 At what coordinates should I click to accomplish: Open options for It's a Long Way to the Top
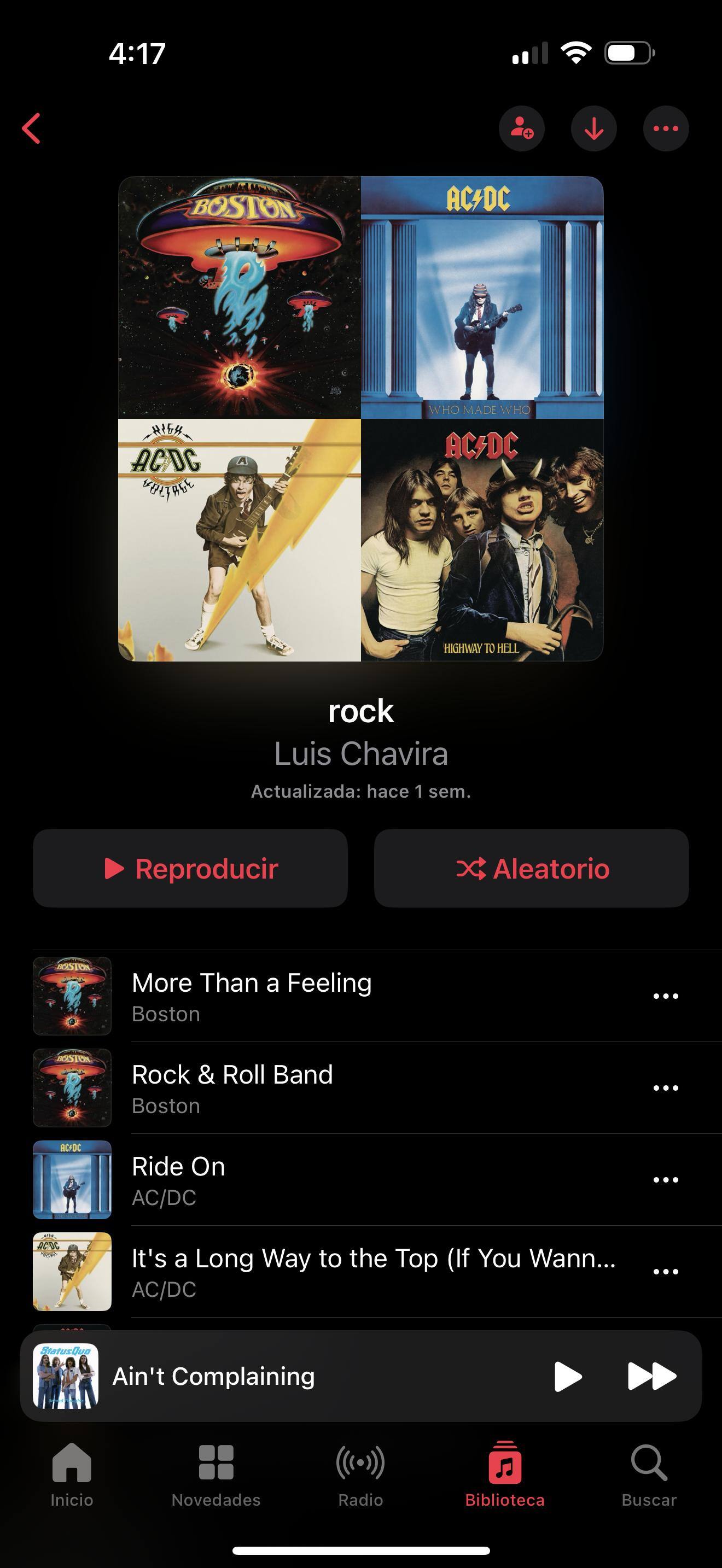point(665,1272)
